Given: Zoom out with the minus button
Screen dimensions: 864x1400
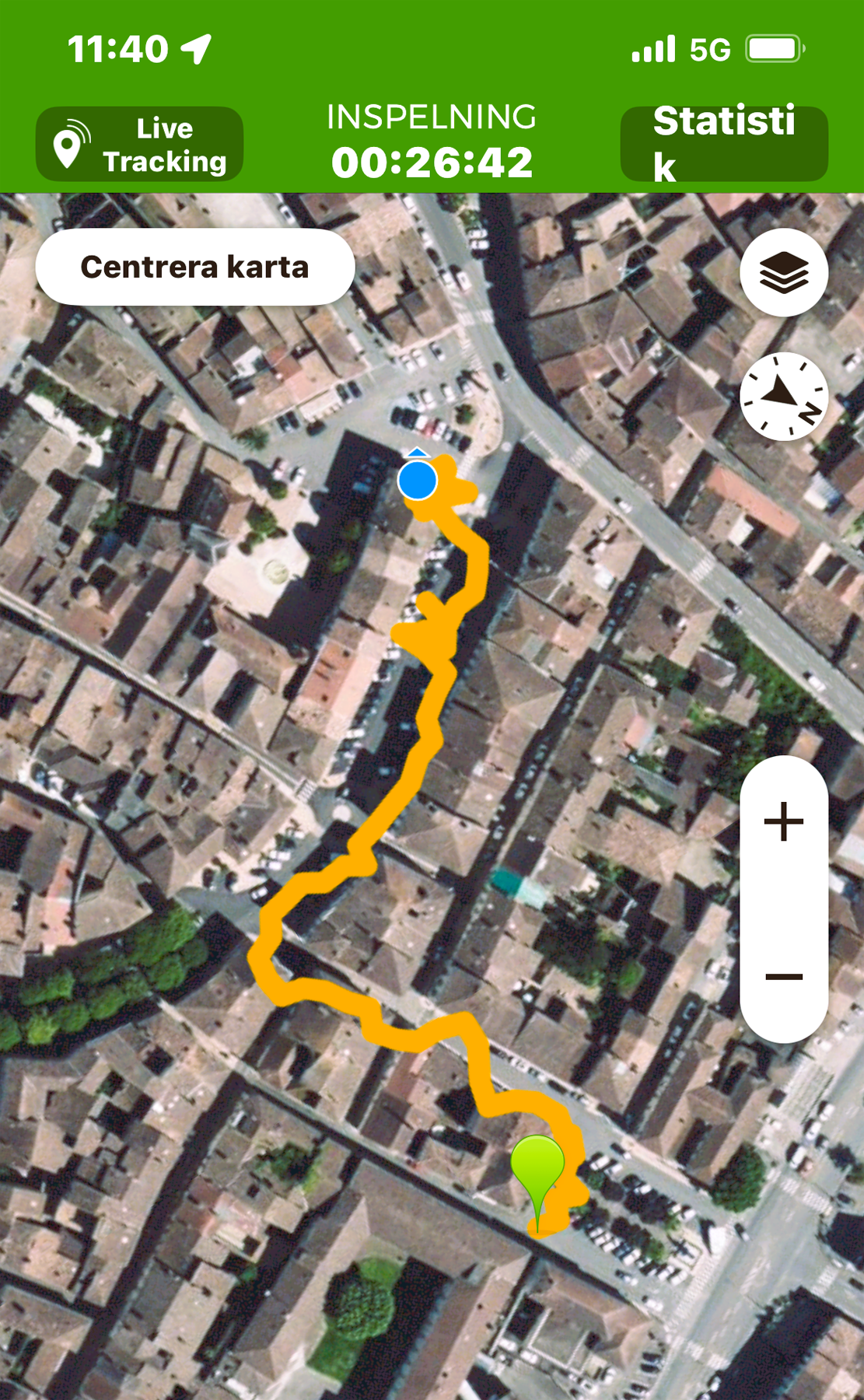Looking at the screenshot, I should point(784,977).
